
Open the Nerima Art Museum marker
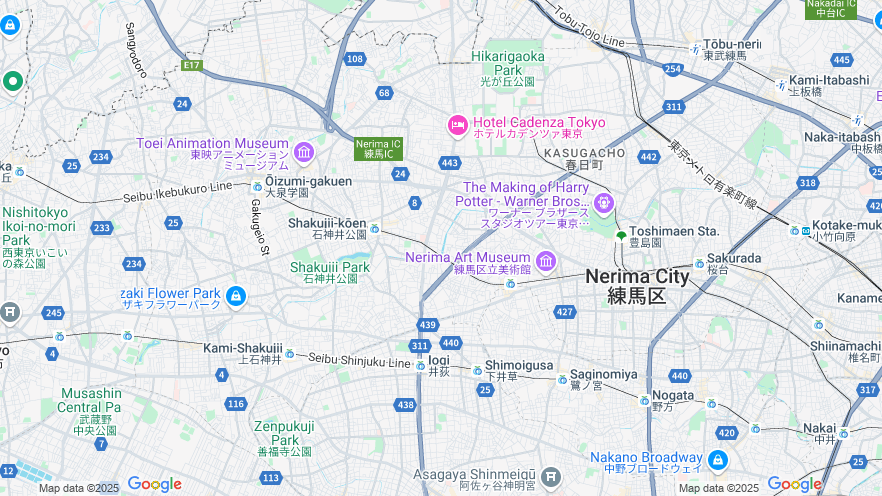coord(545,262)
